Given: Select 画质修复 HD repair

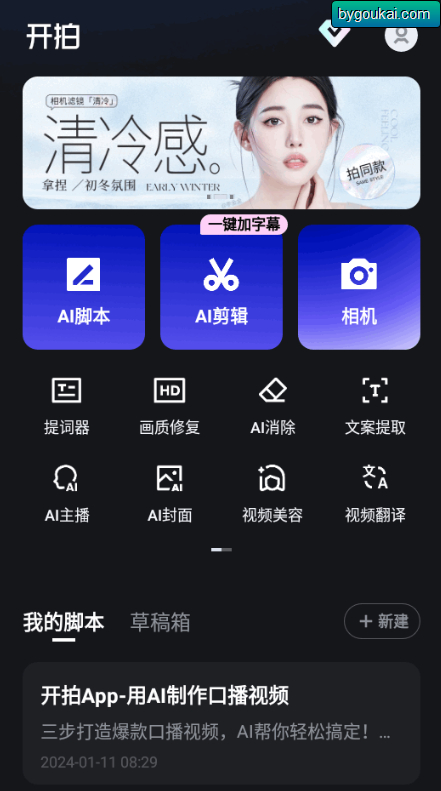Looking at the screenshot, I should pyautogui.click(x=170, y=406).
